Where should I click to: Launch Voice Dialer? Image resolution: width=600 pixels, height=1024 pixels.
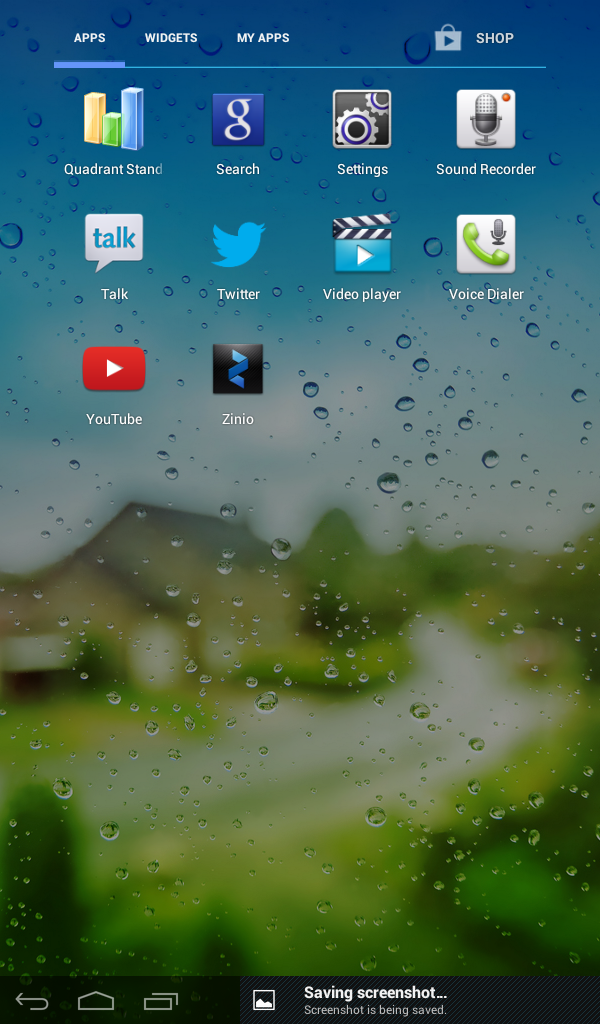coord(486,257)
